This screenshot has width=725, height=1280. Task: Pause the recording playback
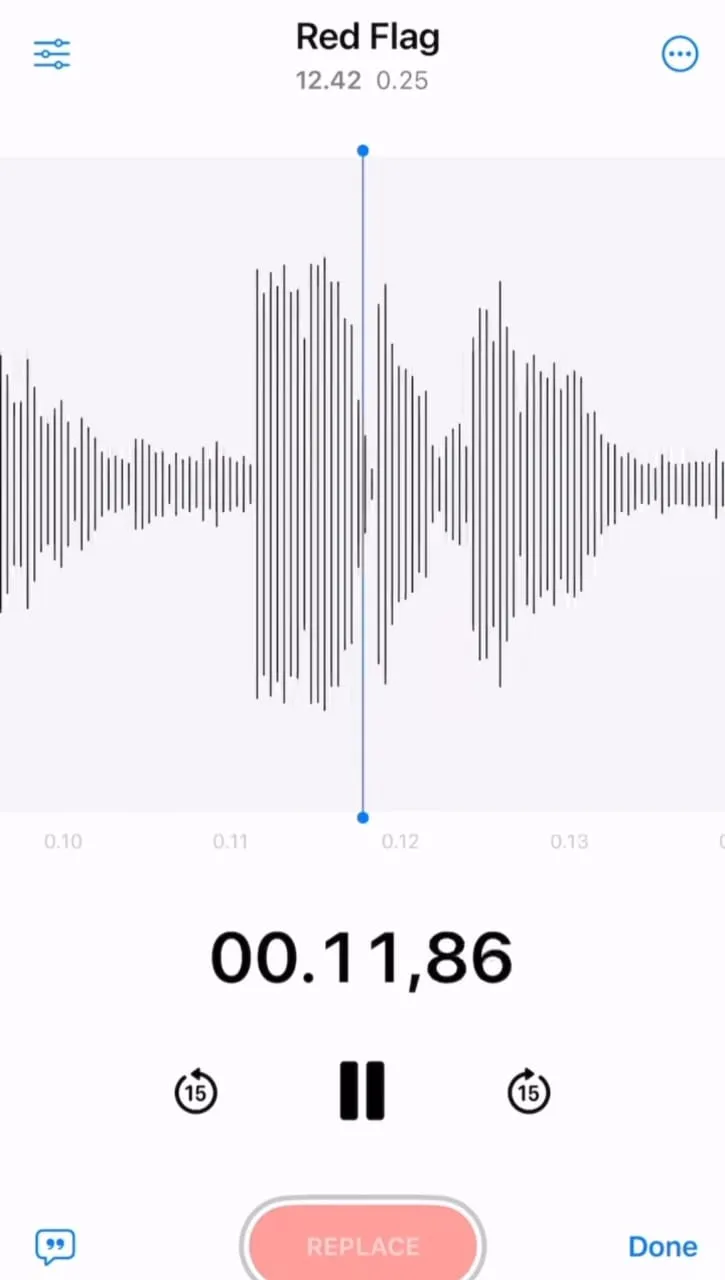(x=362, y=1090)
